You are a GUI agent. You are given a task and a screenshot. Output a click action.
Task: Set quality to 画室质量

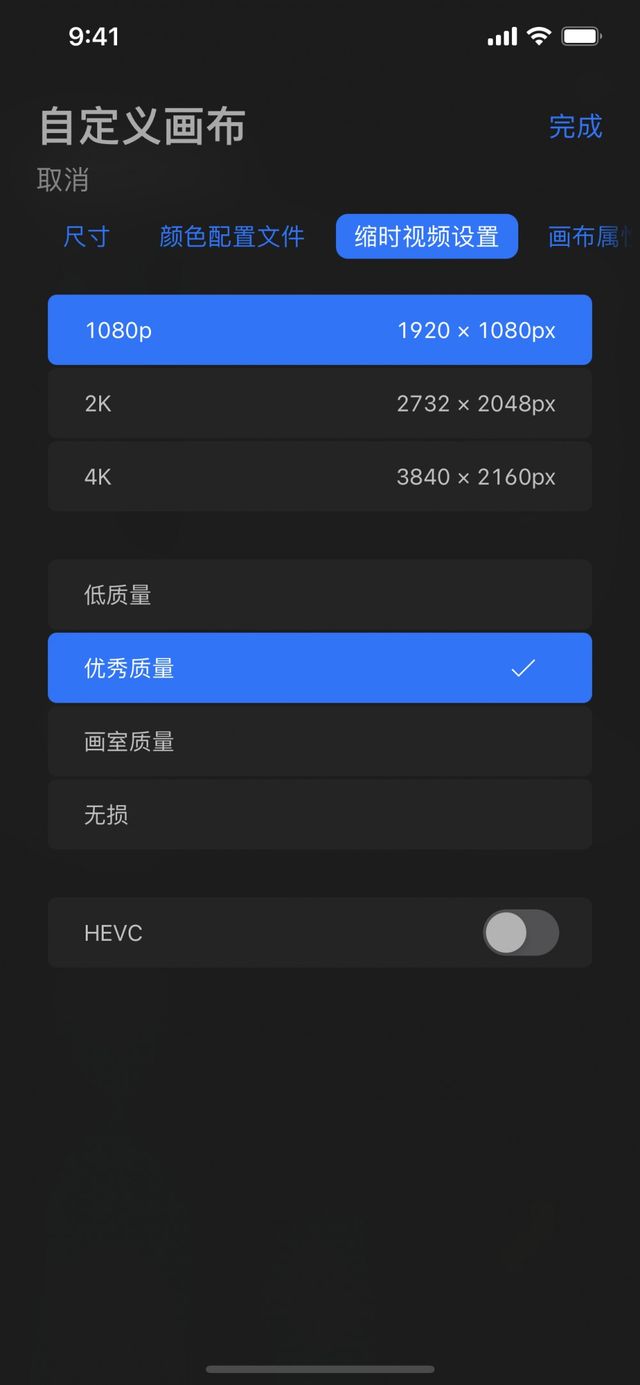pos(320,742)
